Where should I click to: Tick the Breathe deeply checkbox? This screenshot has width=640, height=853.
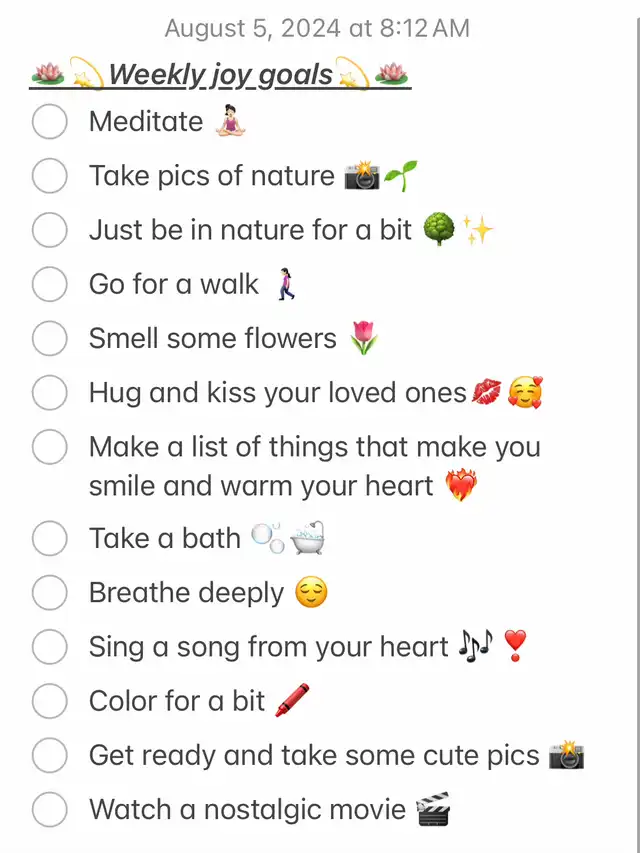point(49,593)
